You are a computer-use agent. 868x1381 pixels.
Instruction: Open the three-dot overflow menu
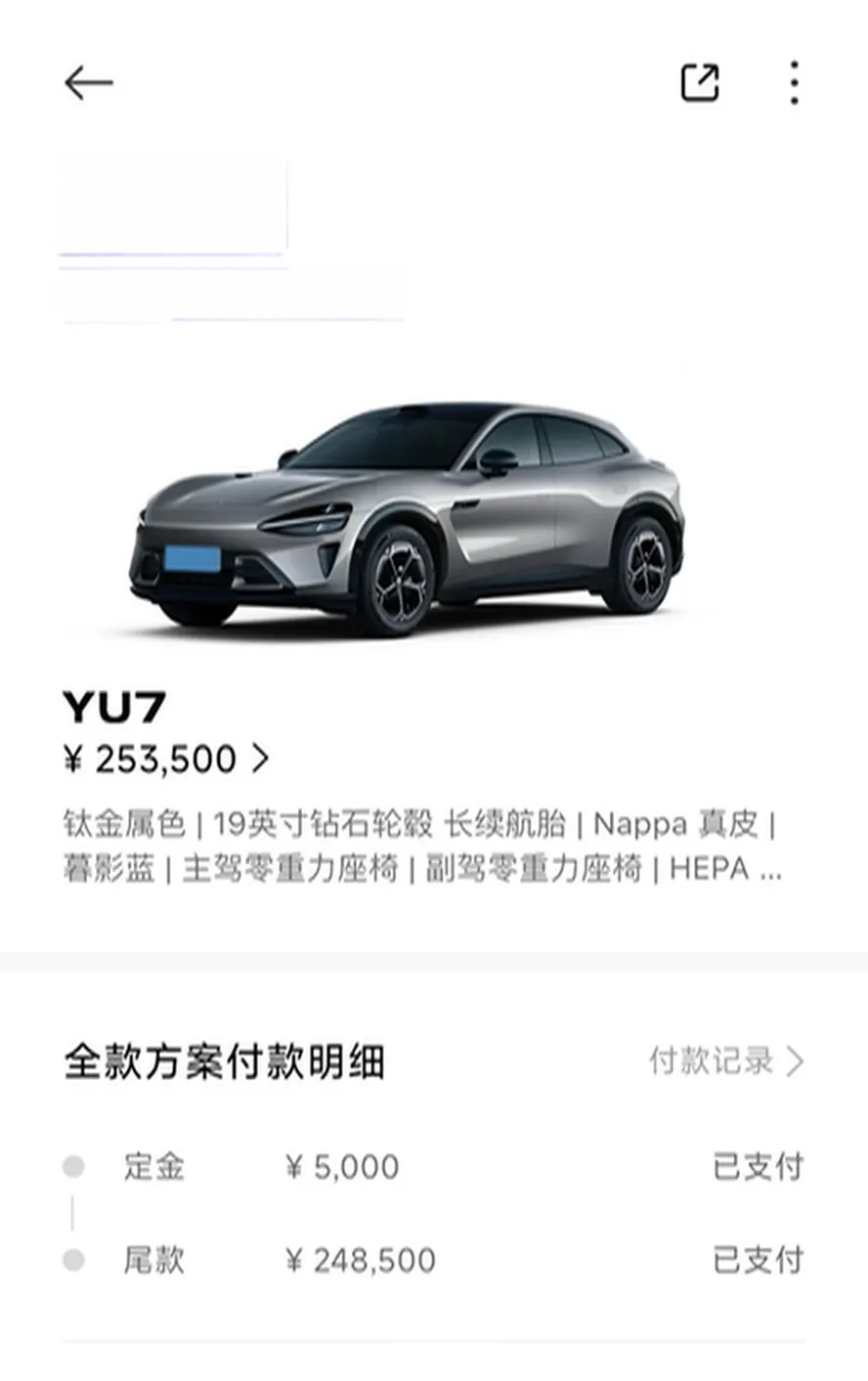point(794,83)
